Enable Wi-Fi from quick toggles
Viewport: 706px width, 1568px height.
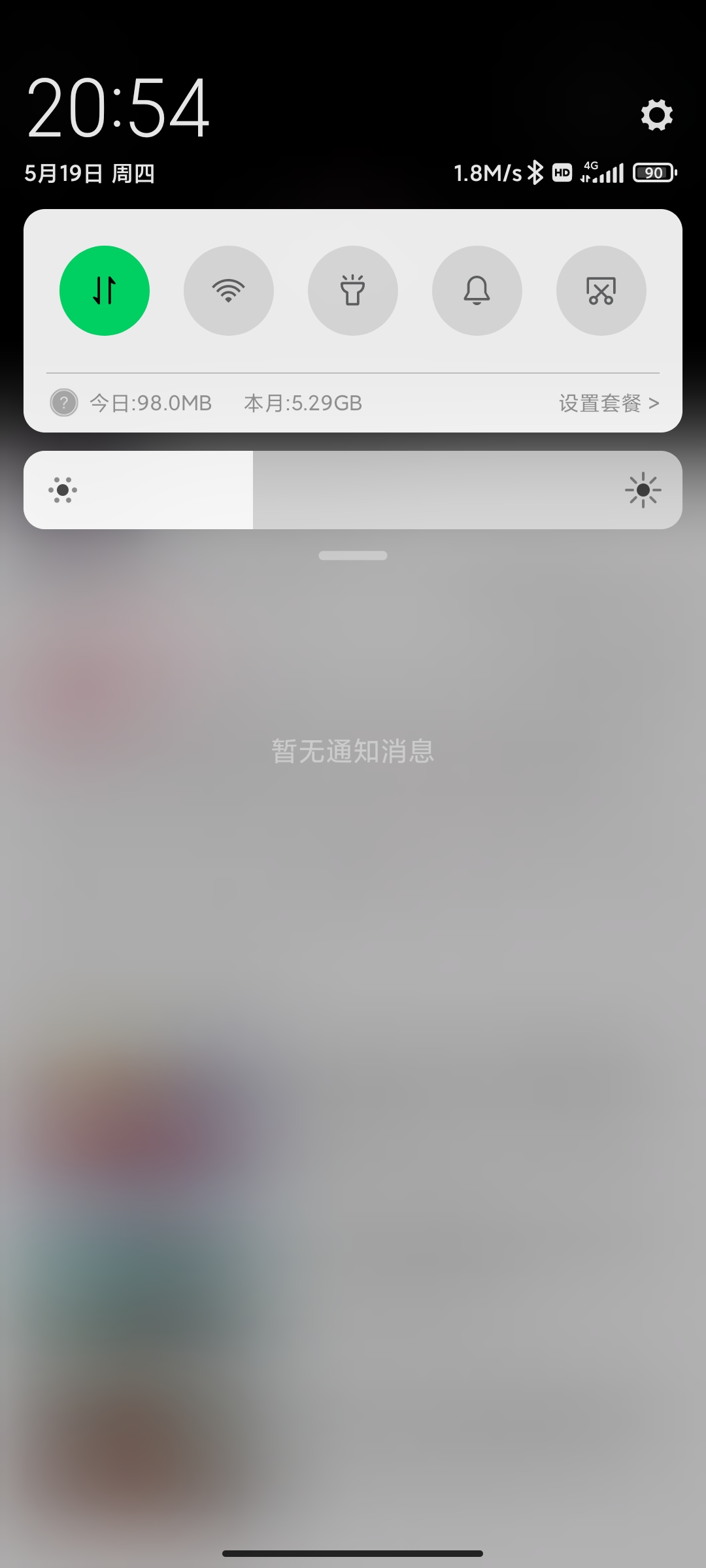[x=229, y=291]
